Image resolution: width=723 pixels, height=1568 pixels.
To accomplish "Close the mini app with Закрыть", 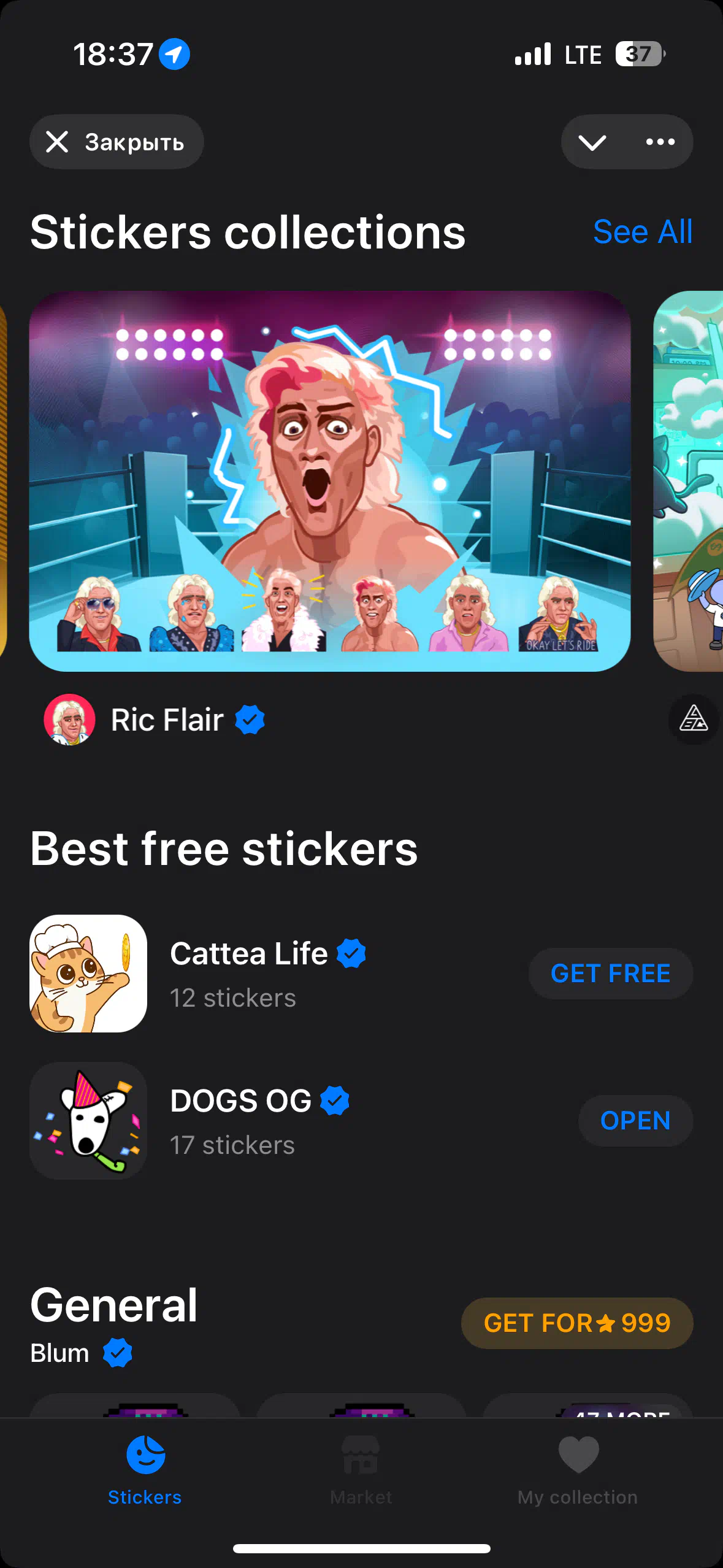I will [117, 142].
